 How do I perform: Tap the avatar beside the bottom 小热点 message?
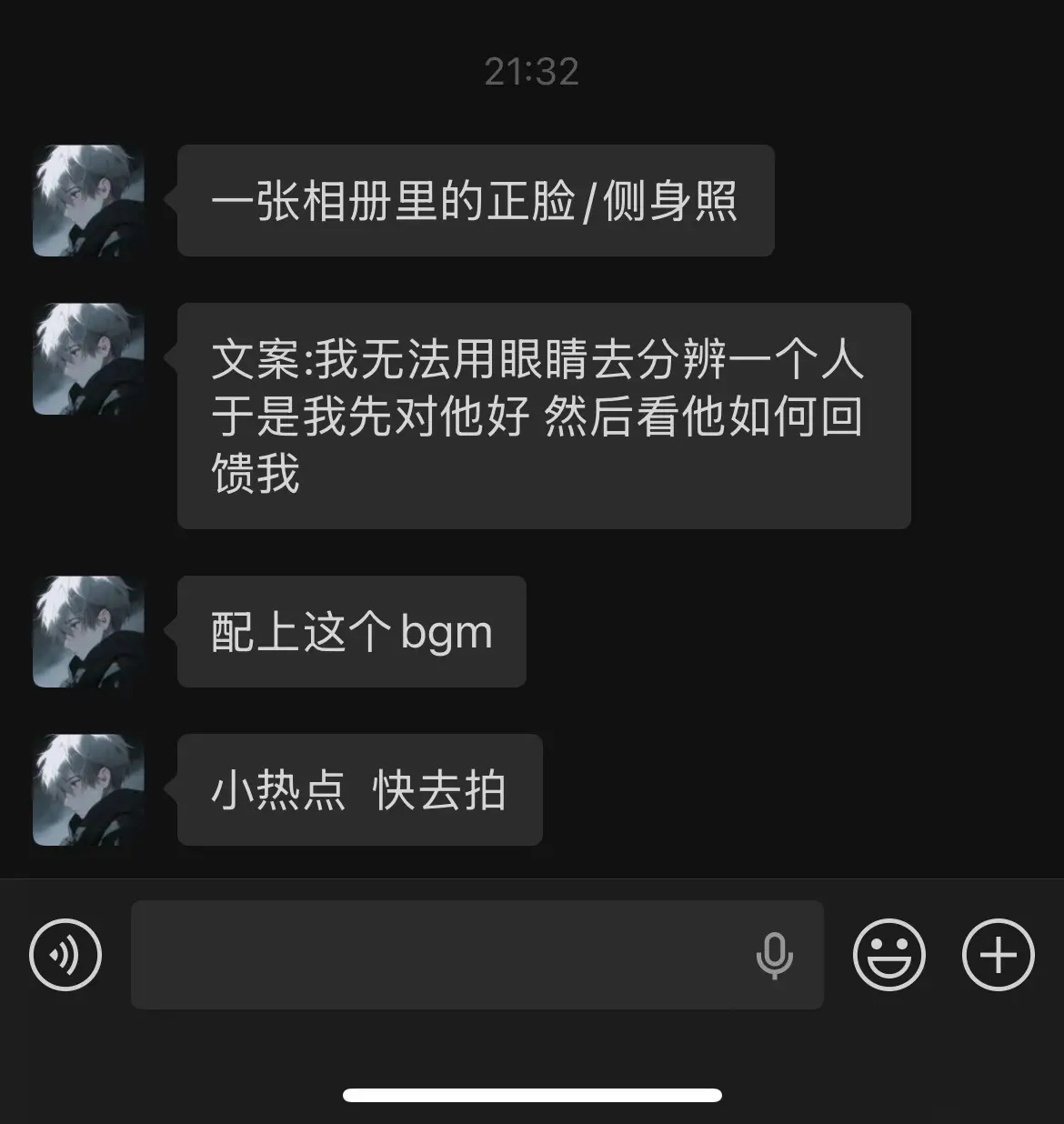coord(88,789)
